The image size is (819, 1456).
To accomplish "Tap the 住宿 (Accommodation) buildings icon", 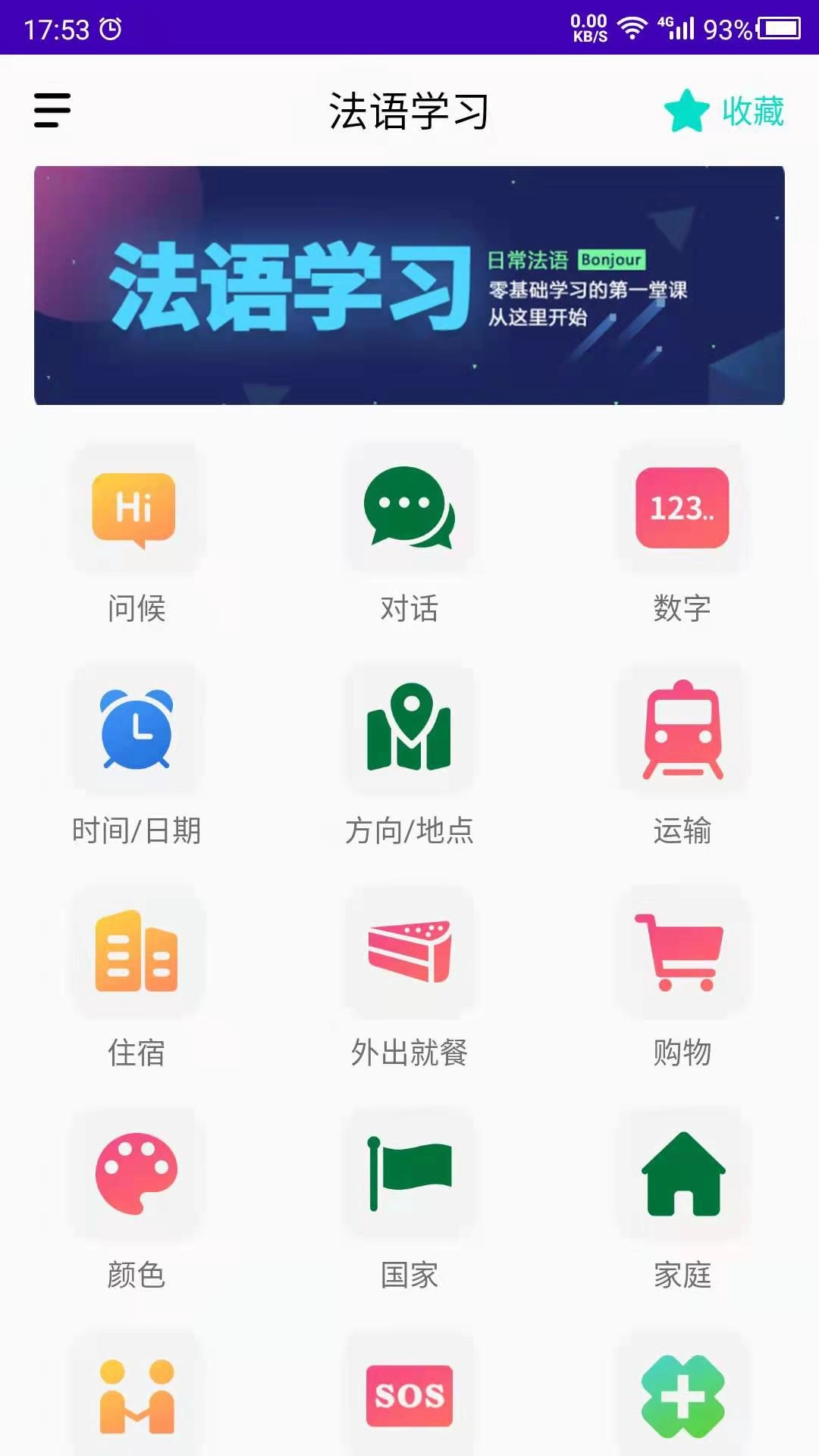I will [136, 952].
